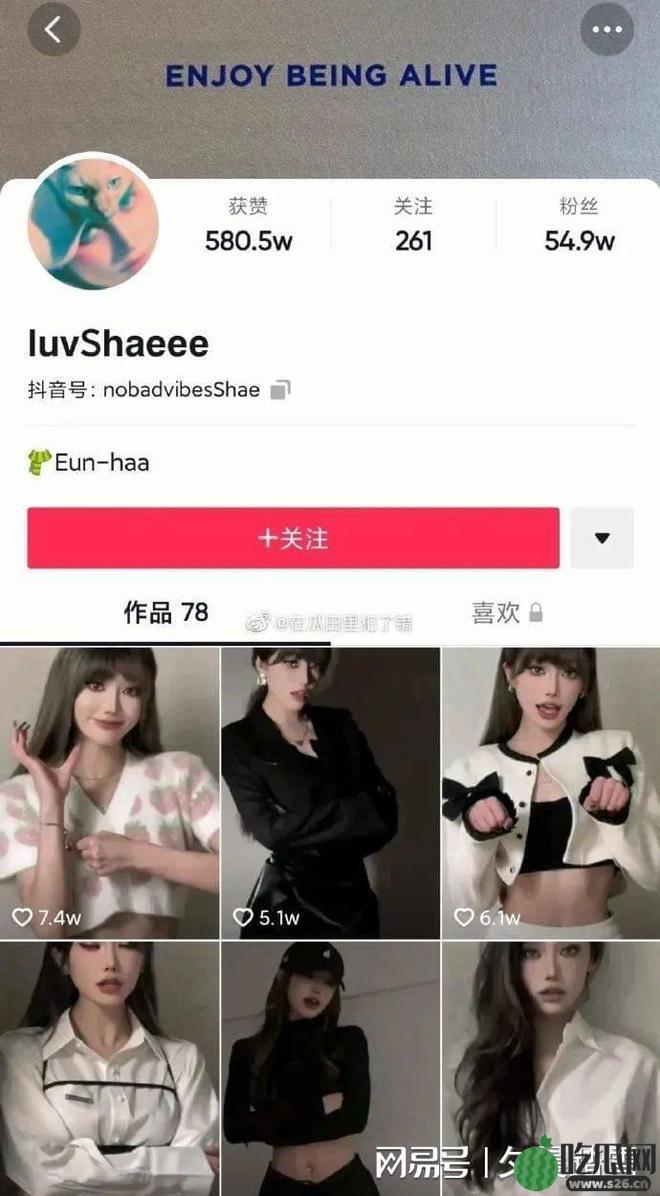
Task: Switch to the 作品 78 tab
Action: pyautogui.click(x=166, y=613)
